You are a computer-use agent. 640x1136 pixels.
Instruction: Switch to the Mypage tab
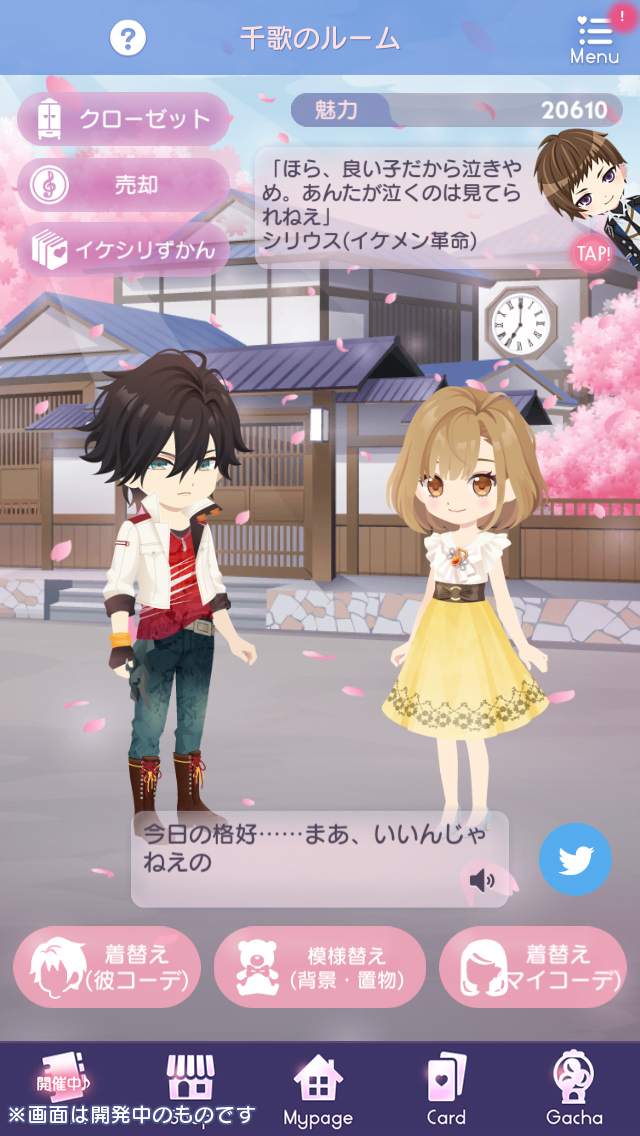pyautogui.click(x=318, y=1090)
